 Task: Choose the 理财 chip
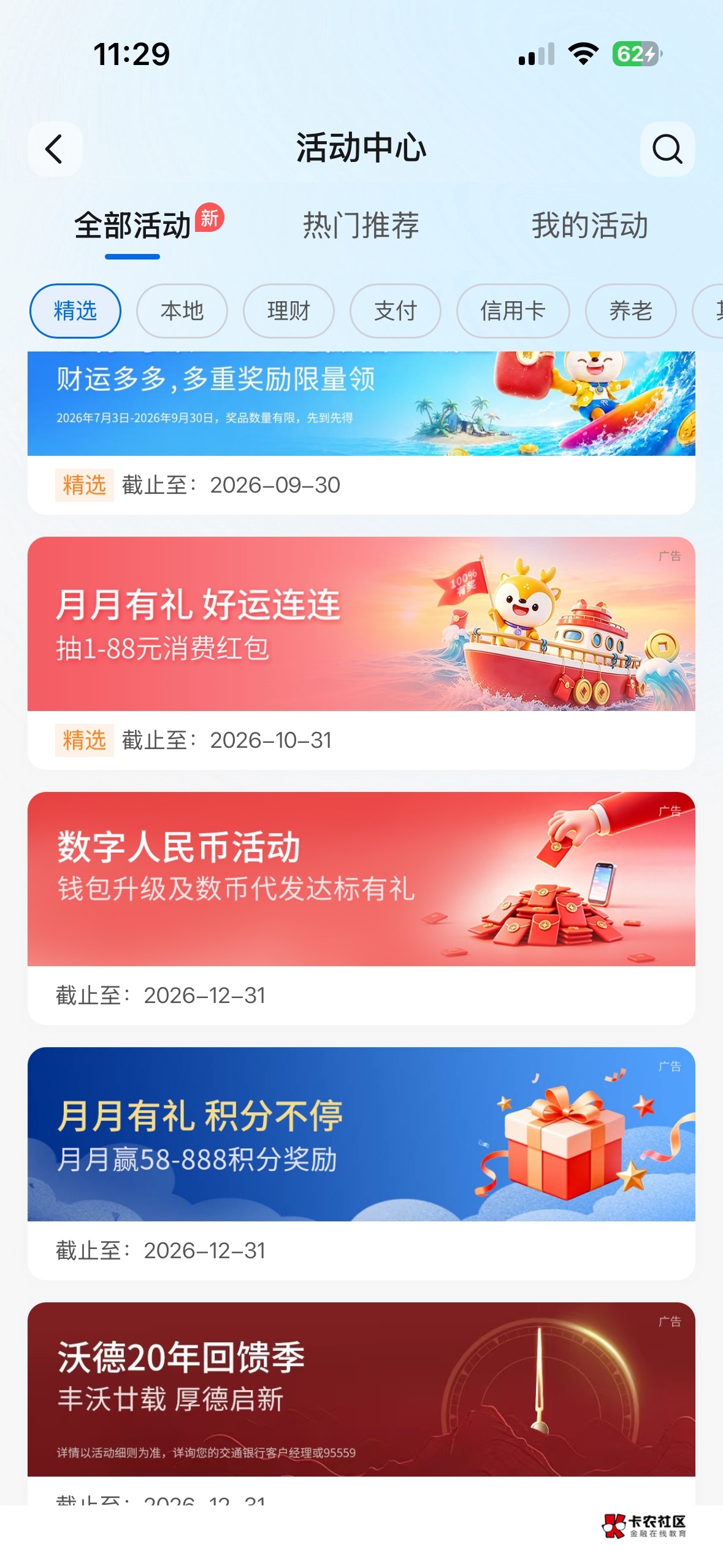click(x=289, y=311)
